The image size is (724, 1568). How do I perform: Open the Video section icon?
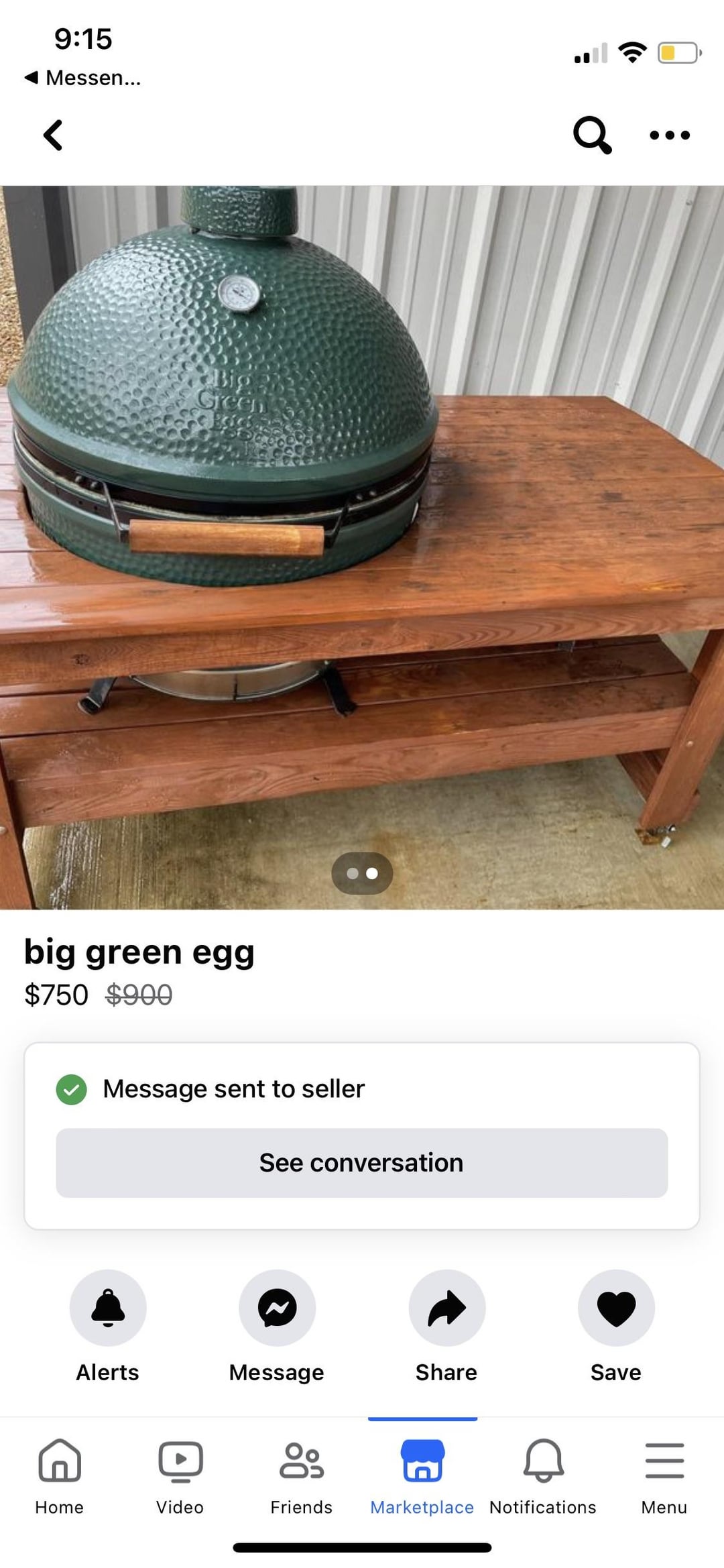click(180, 1460)
